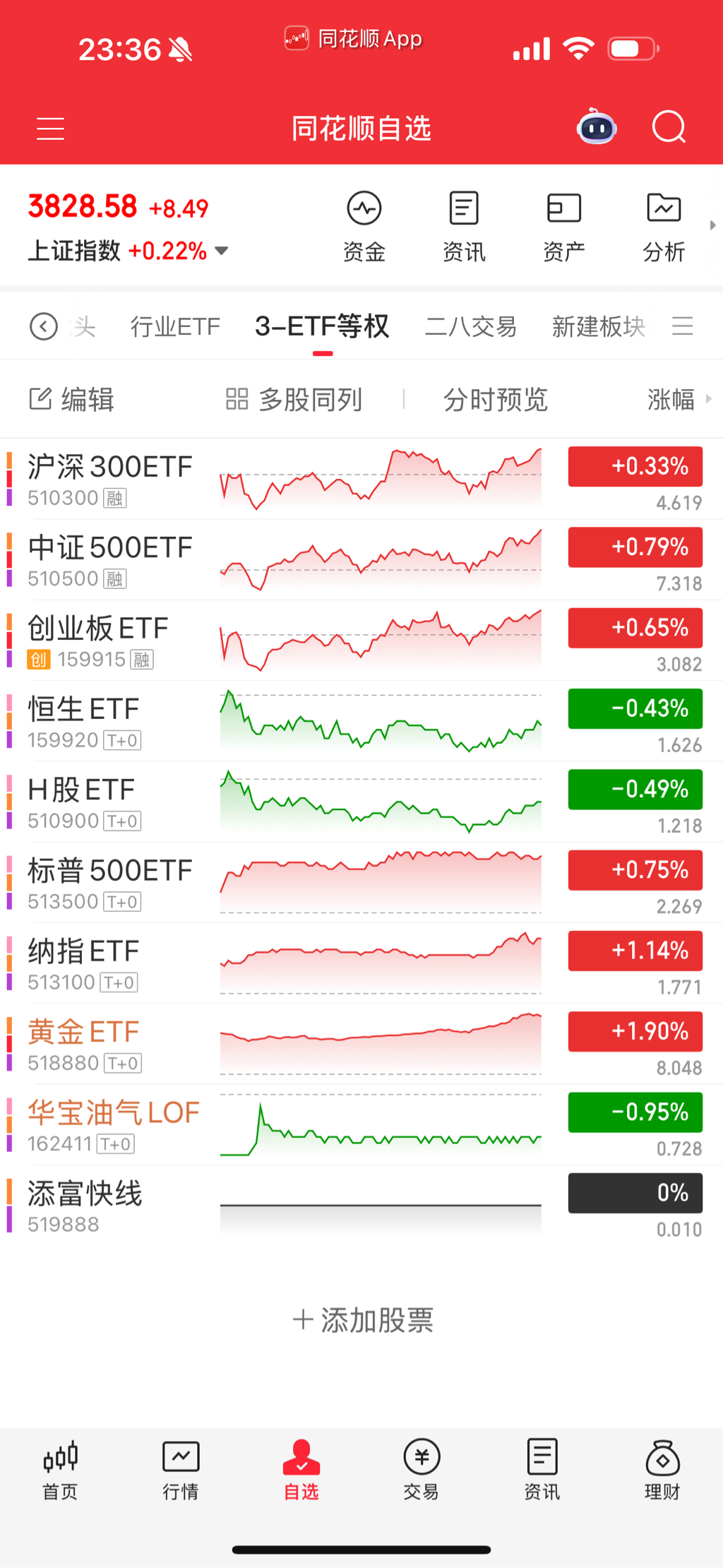Go to the 首页 home tab
Screen dimensions: 723x1568
click(60, 1471)
